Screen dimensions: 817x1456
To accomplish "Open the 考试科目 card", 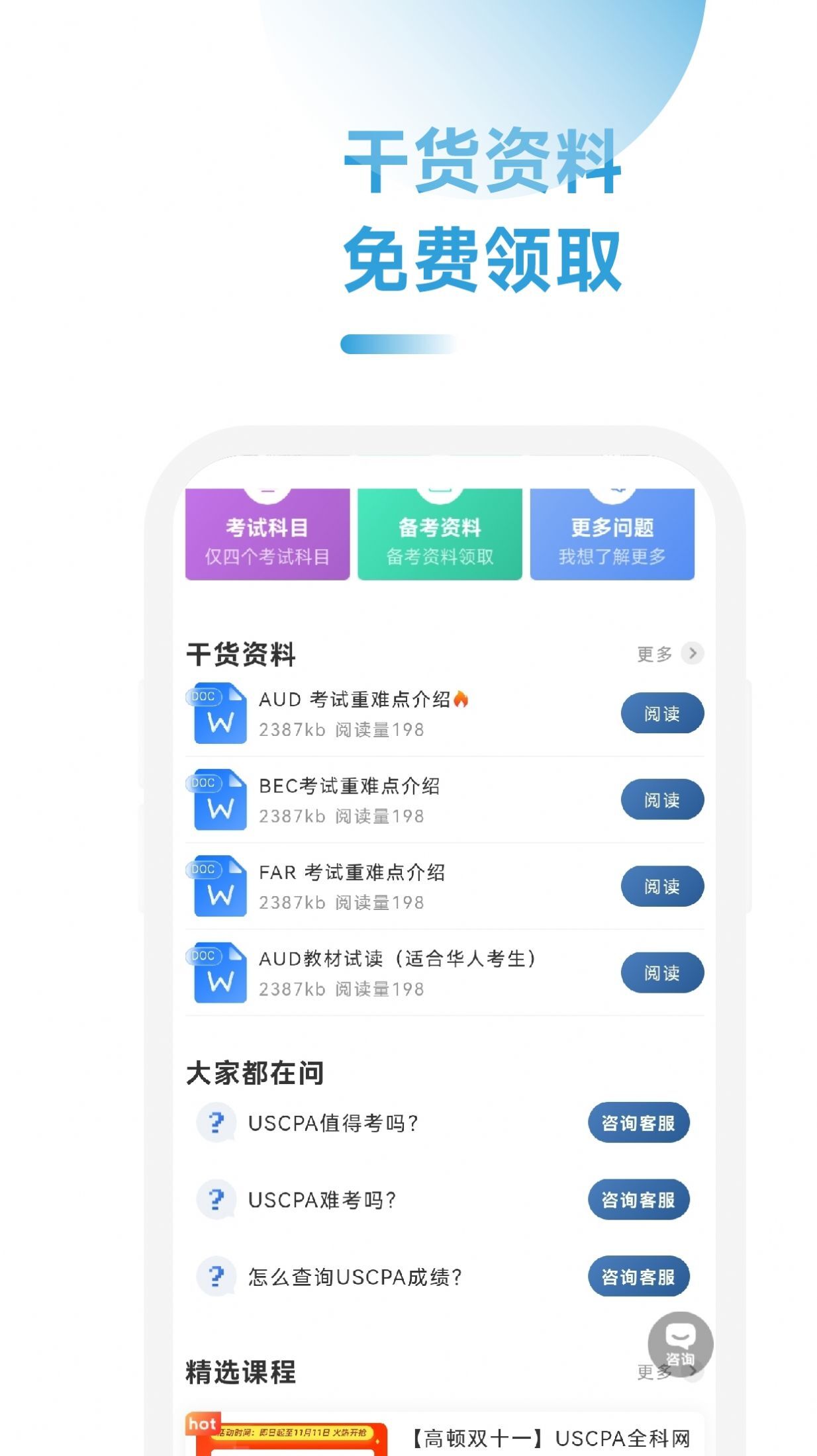I will [267, 535].
